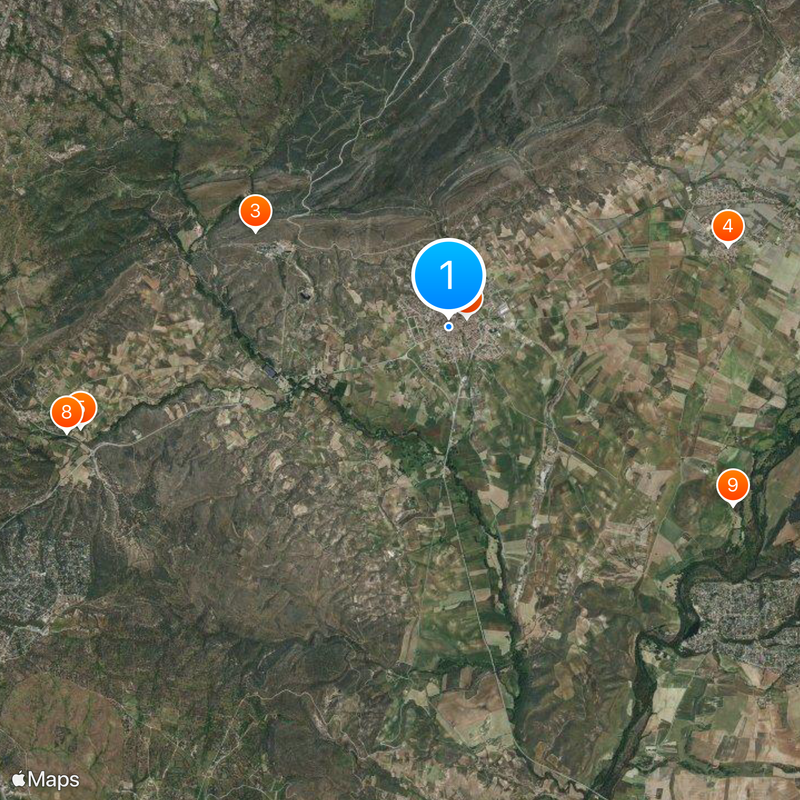Select the large blue pin numbered 1
The height and width of the screenshot is (800, 800).
click(x=448, y=275)
